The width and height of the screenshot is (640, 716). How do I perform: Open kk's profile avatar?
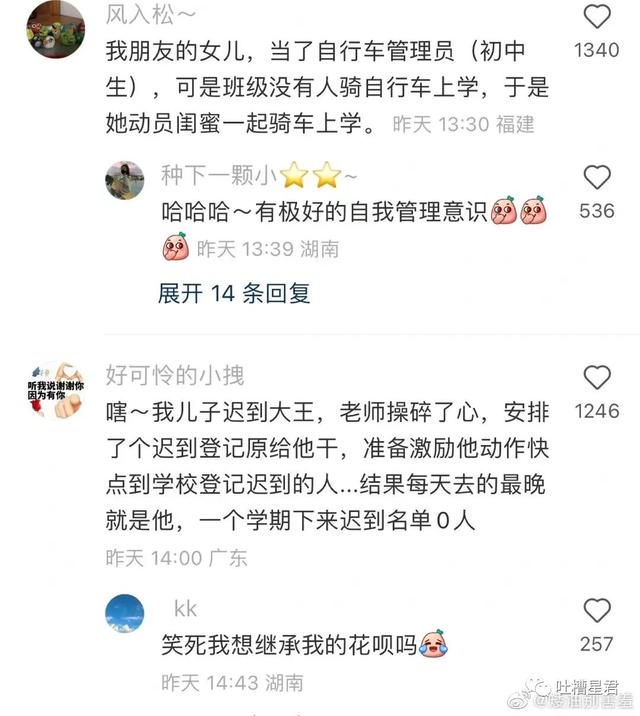[125, 612]
